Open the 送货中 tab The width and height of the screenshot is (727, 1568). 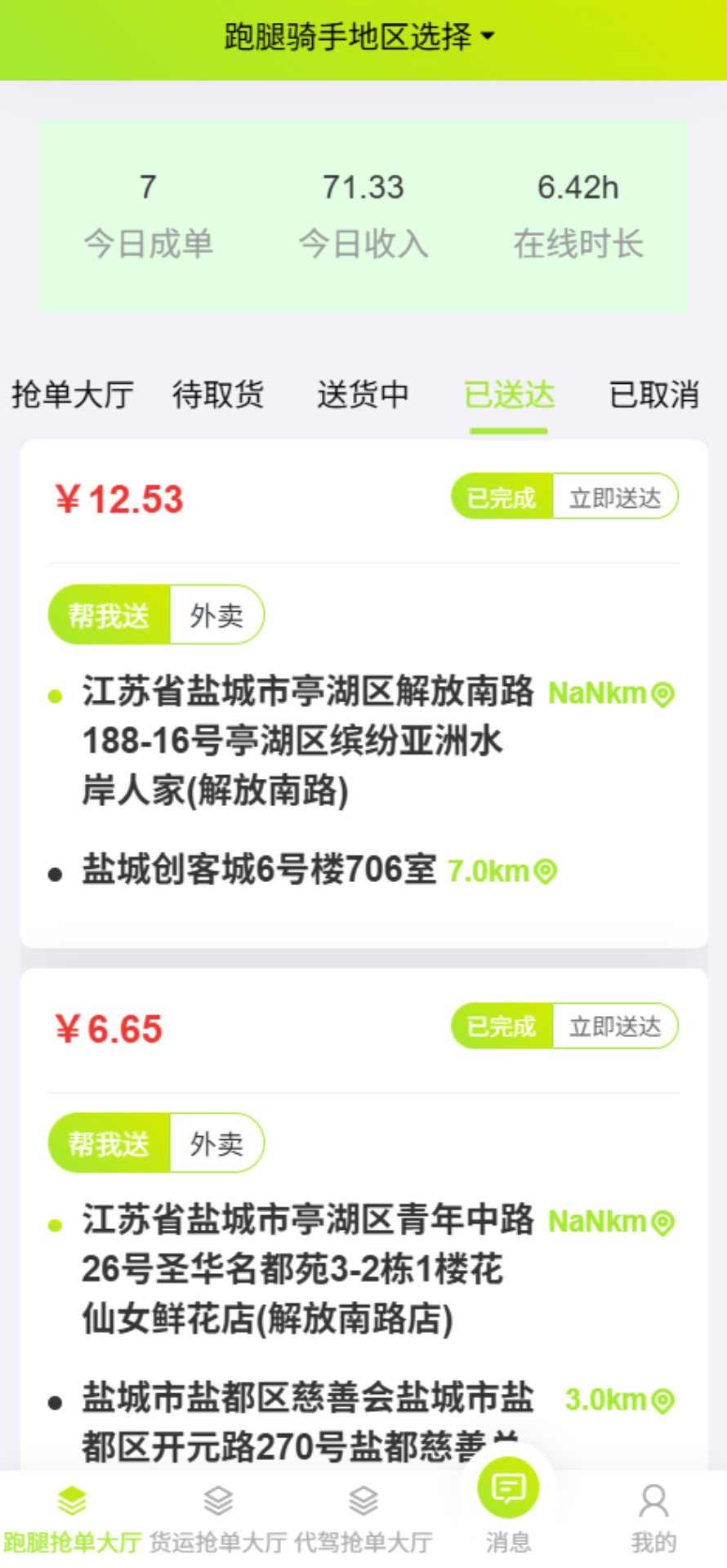pyautogui.click(x=363, y=394)
